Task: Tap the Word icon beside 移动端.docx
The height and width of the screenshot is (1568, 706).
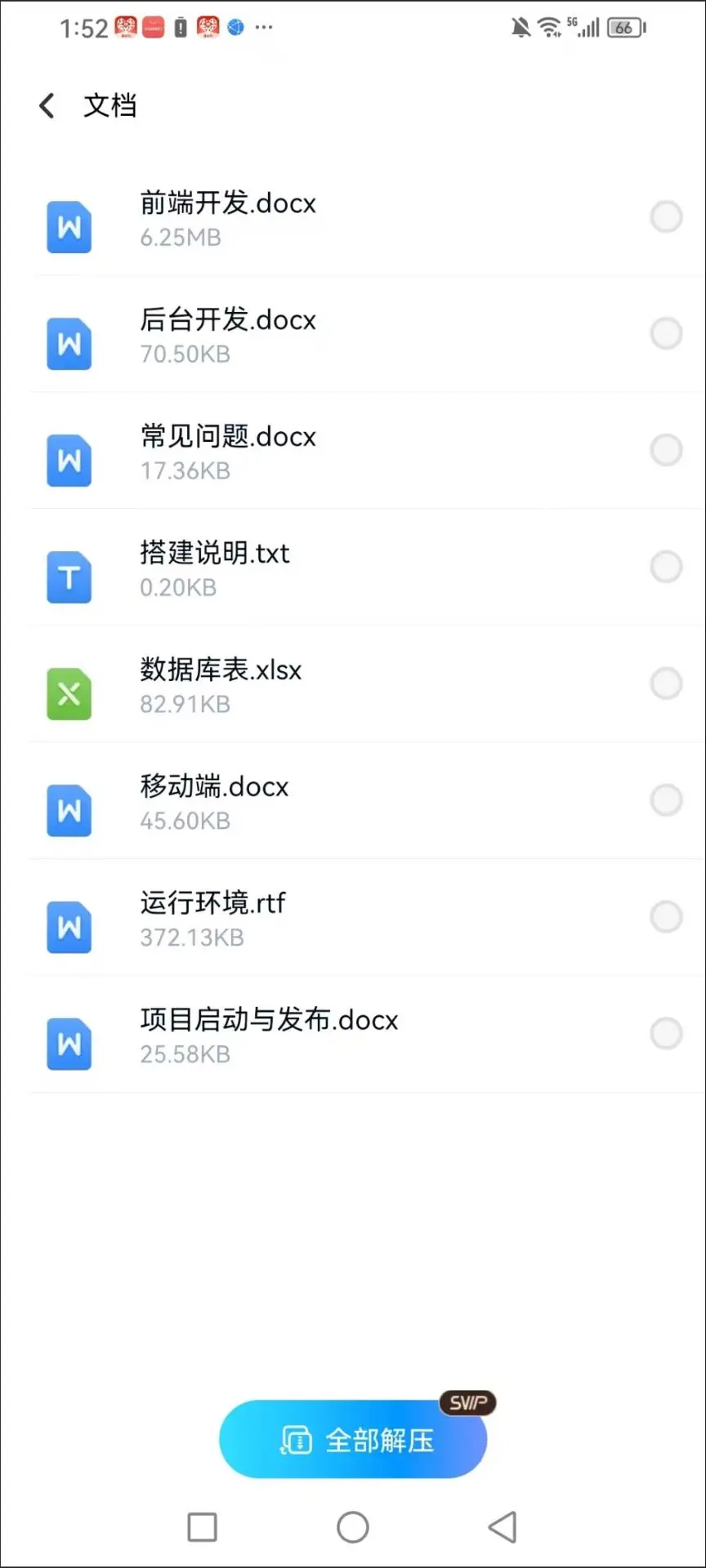Action: [69, 810]
